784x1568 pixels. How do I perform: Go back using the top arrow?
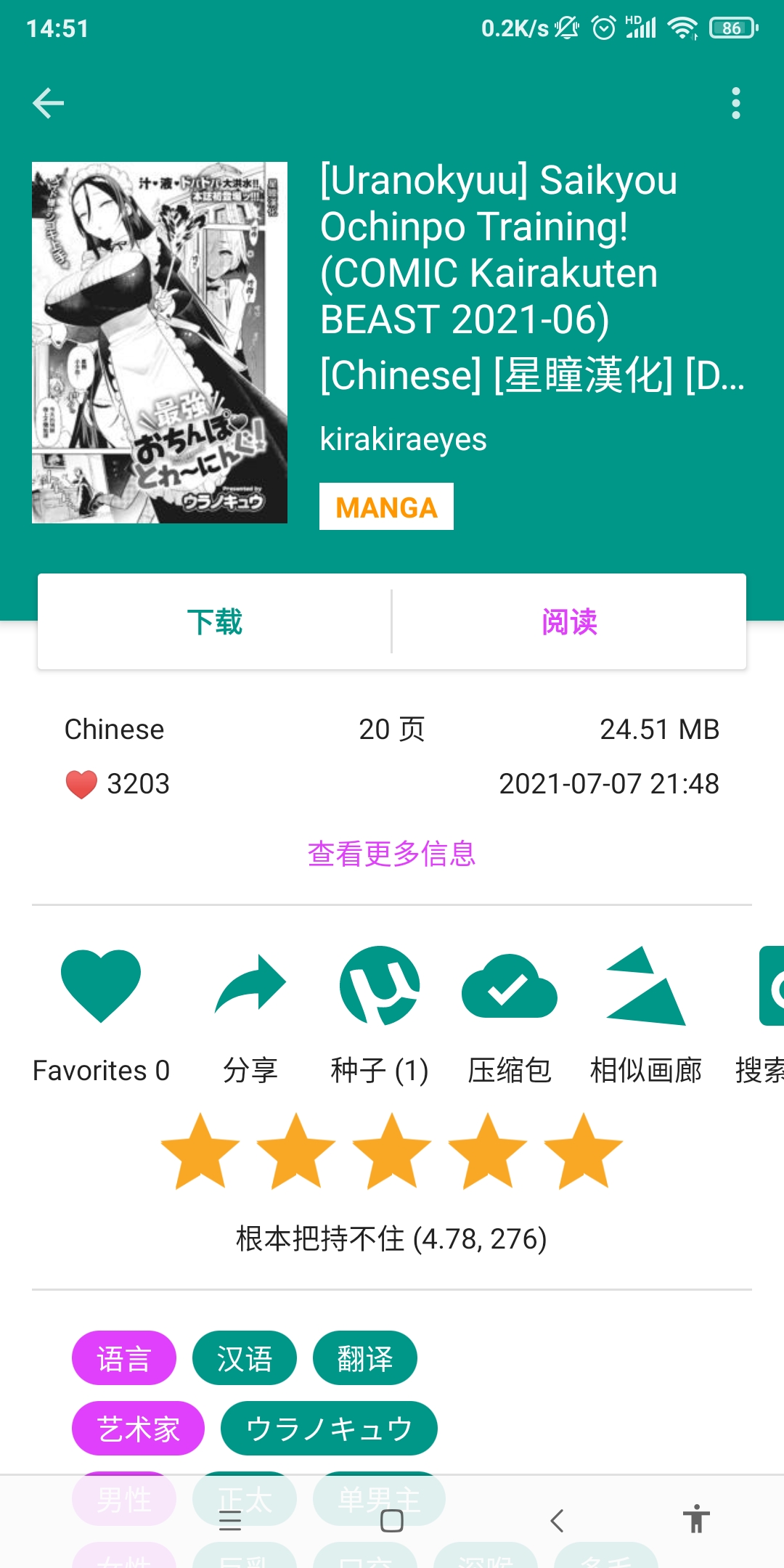click(x=49, y=103)
